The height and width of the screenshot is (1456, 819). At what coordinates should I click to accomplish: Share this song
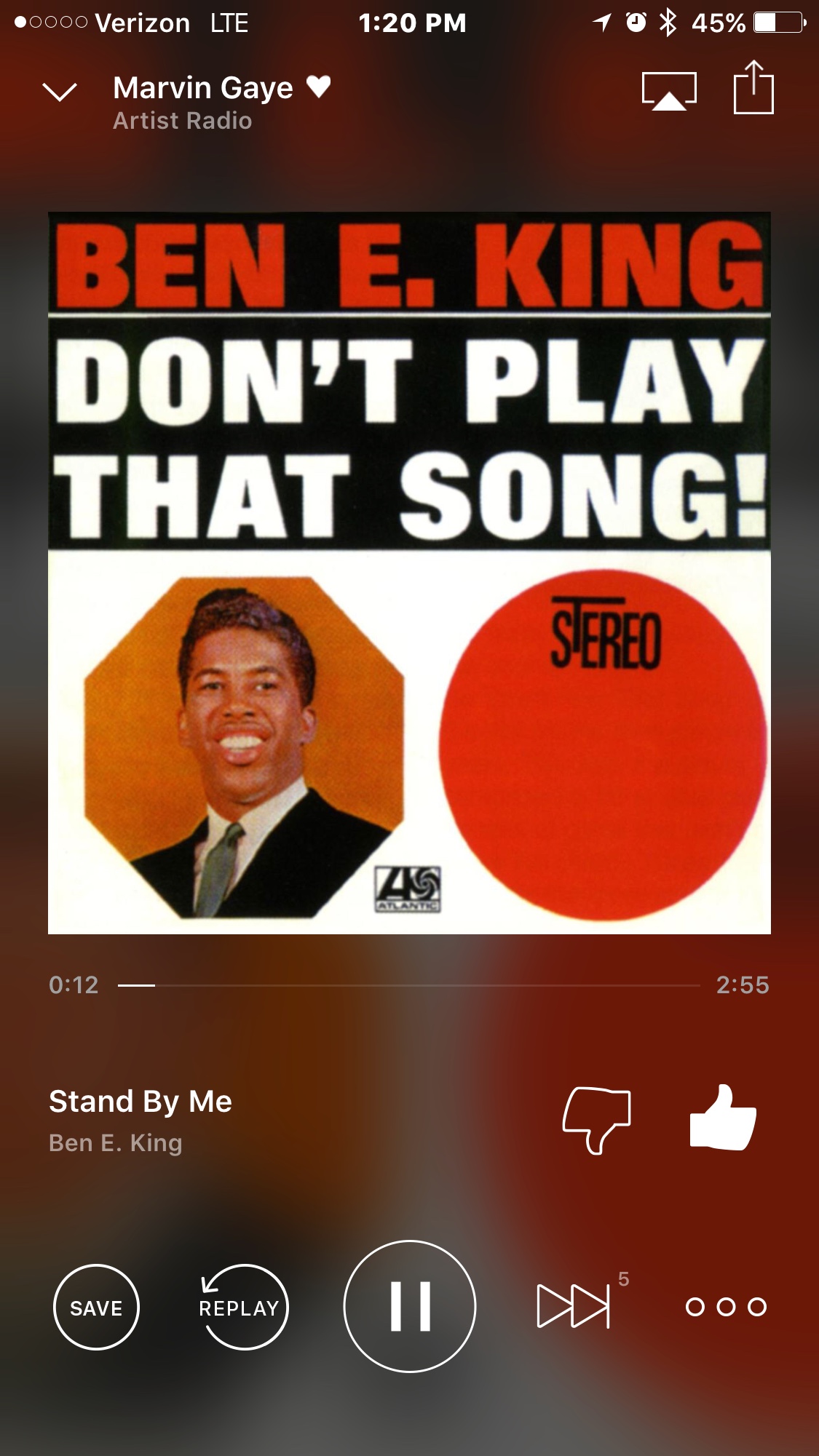pyautogui.click(x=753, y=88)
